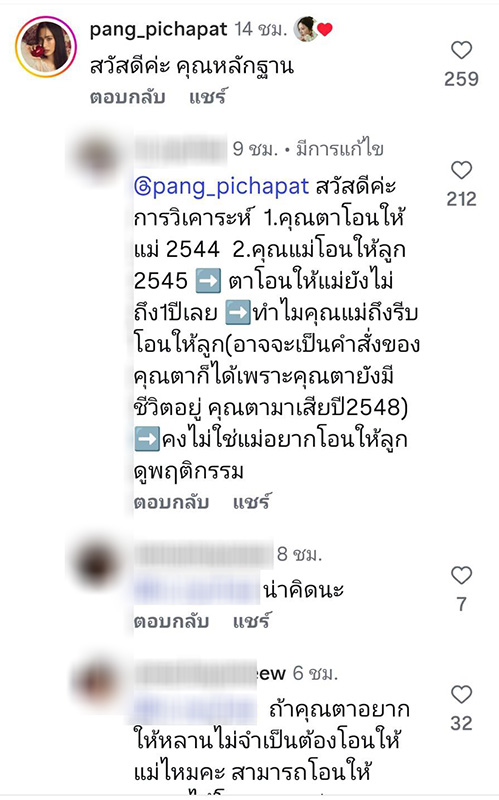Share the analysis comment ending ดูพฤติกรรม
Image resolution: width=499 pixels, height=800 pixels.
[252, 502]
